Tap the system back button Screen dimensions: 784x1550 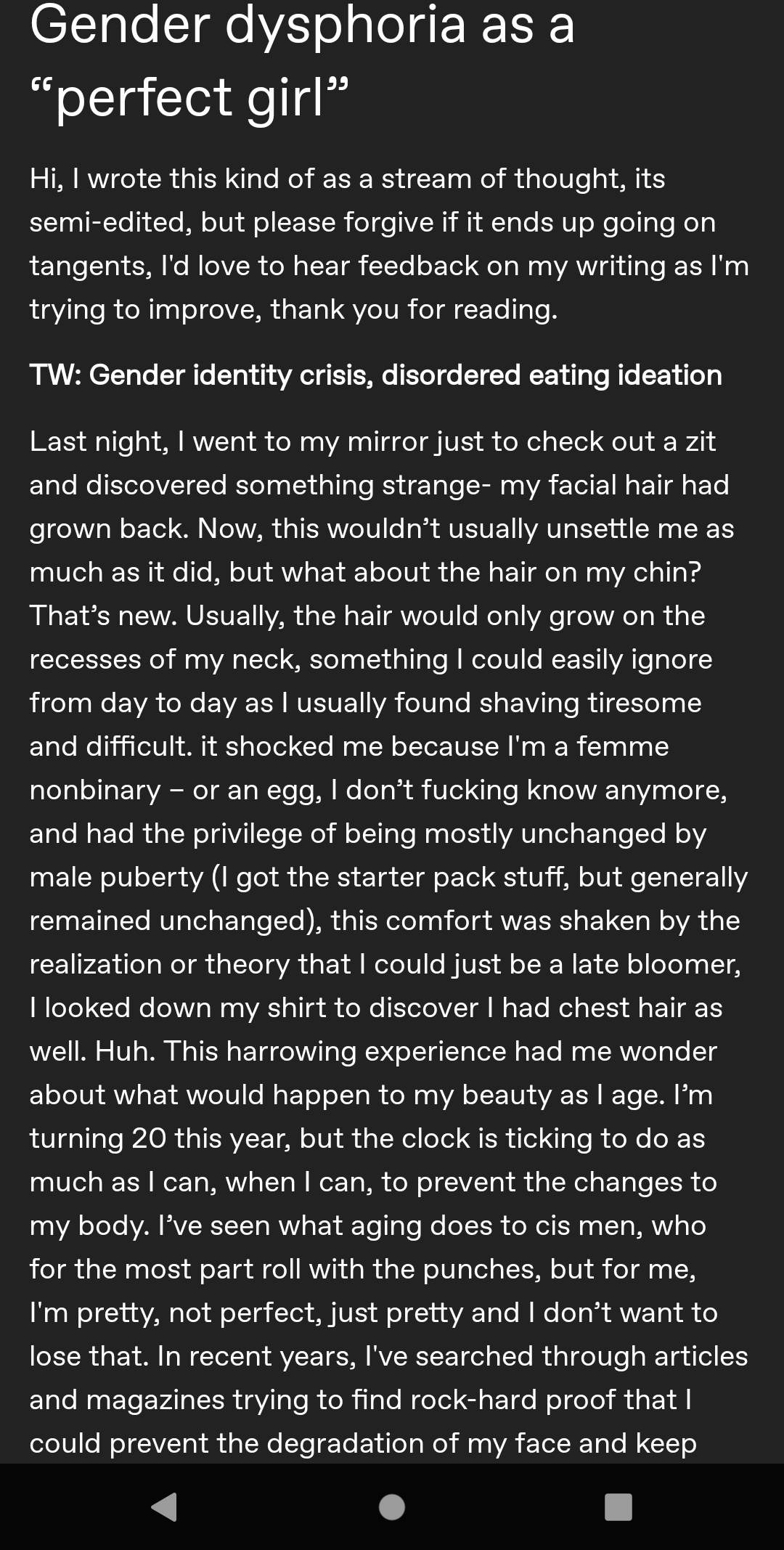pyautogui.click(x=165, y=1506)
